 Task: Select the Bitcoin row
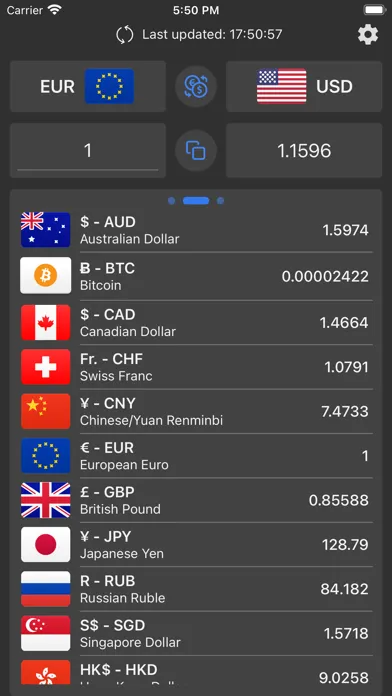pyautogui.click(x=196, y=276)
